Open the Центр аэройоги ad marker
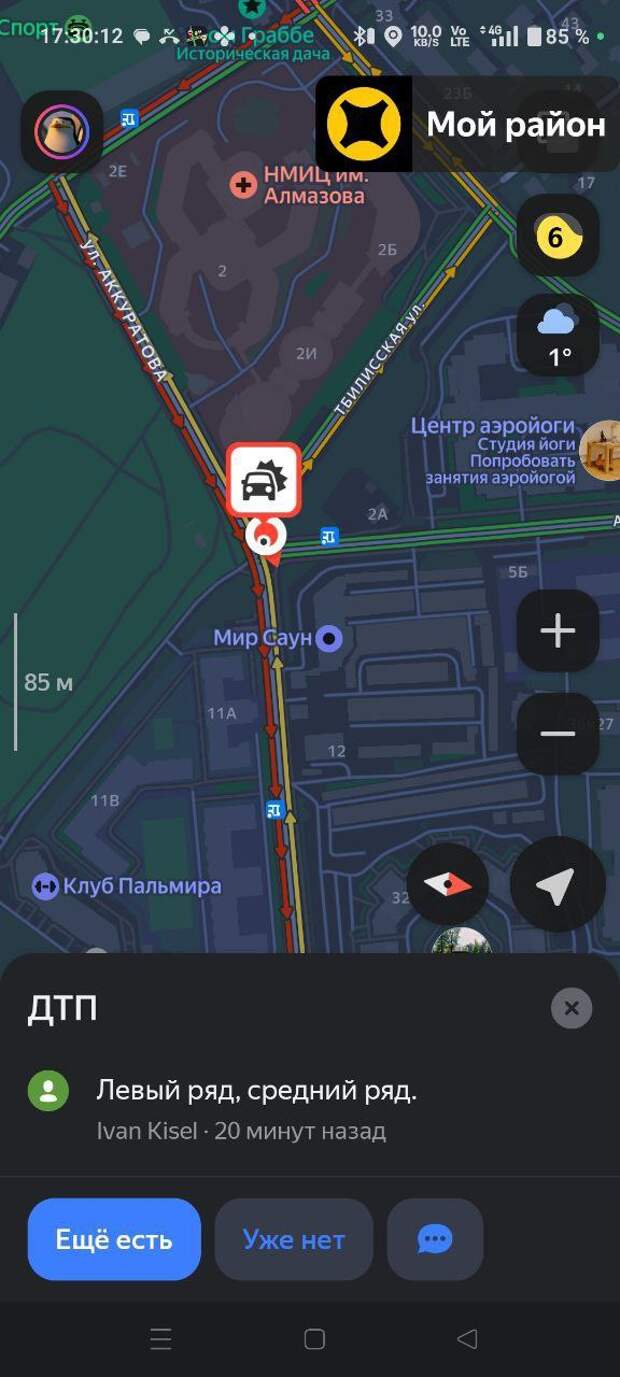Viewport: 620px width, 1377px height. click(x=600, y=449)
